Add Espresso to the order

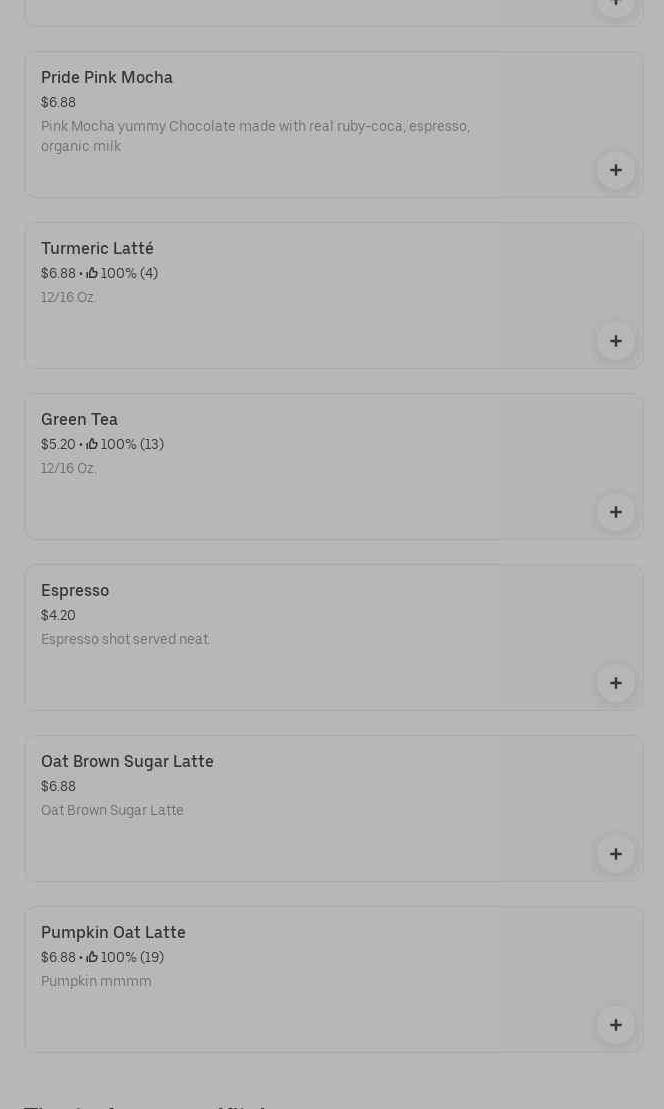point(615,683)
